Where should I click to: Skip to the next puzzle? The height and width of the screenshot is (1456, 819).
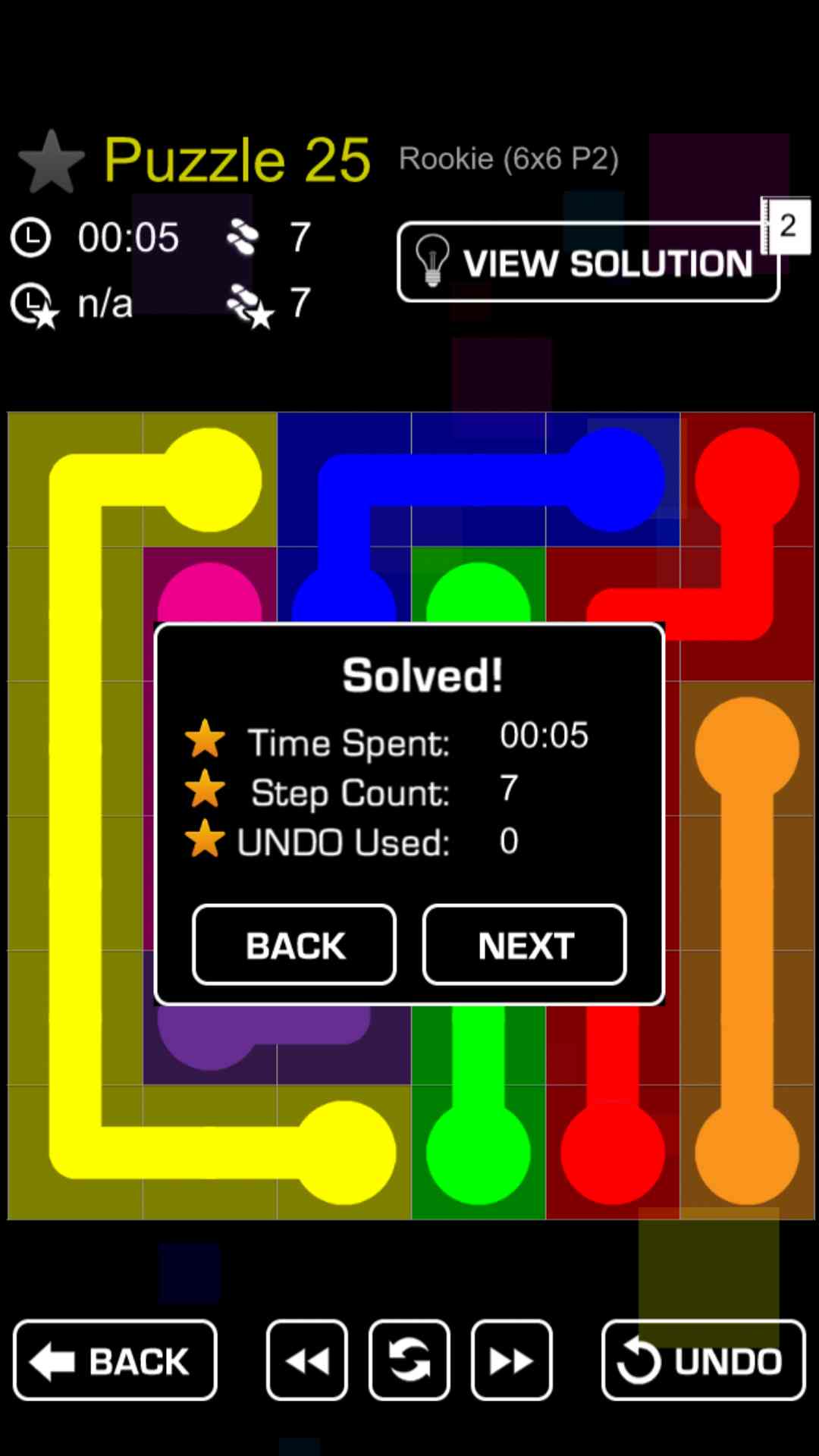511,1360
